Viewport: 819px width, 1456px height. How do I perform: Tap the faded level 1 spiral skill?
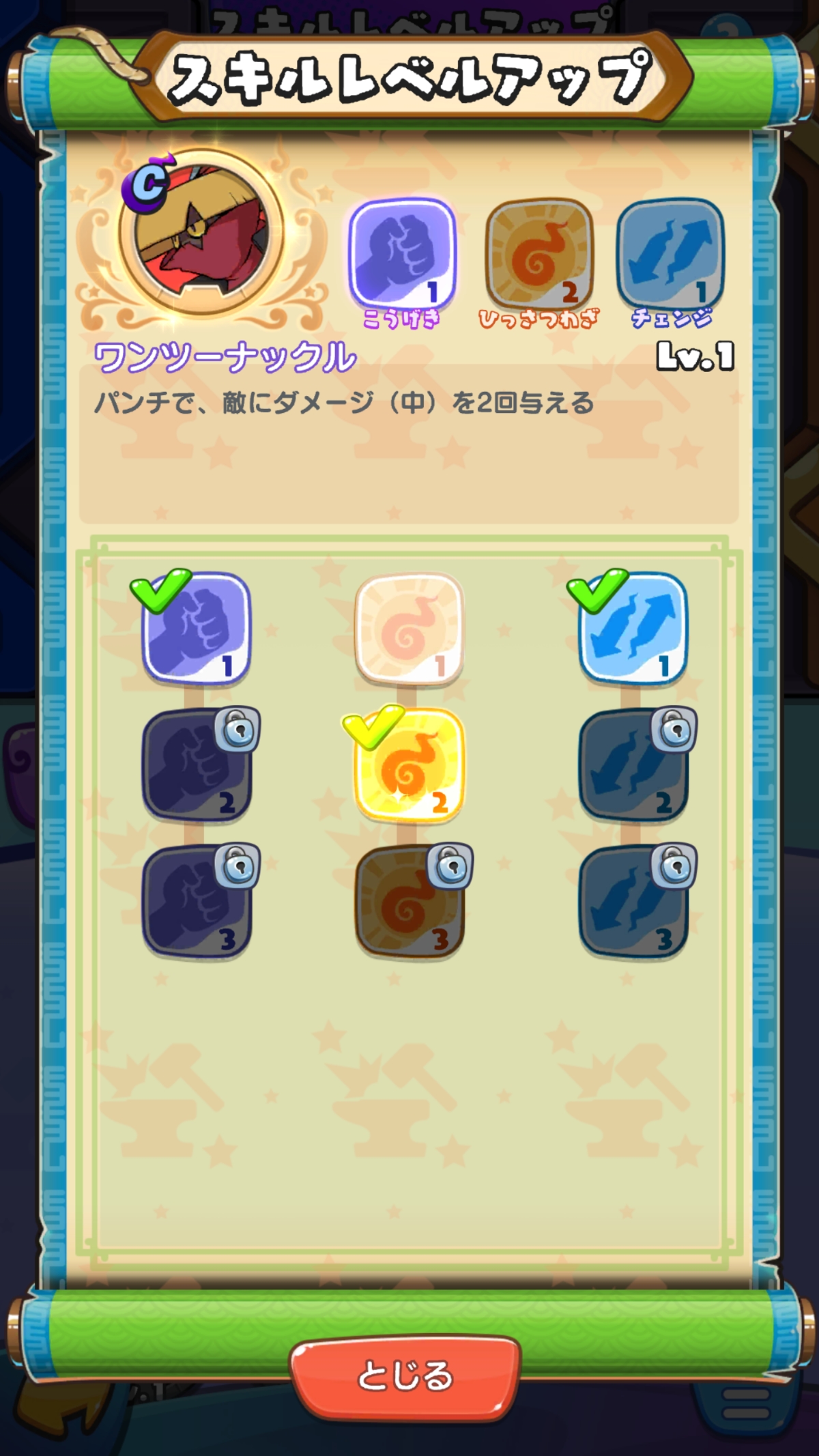pyautogui.click(x=409, y=628)
